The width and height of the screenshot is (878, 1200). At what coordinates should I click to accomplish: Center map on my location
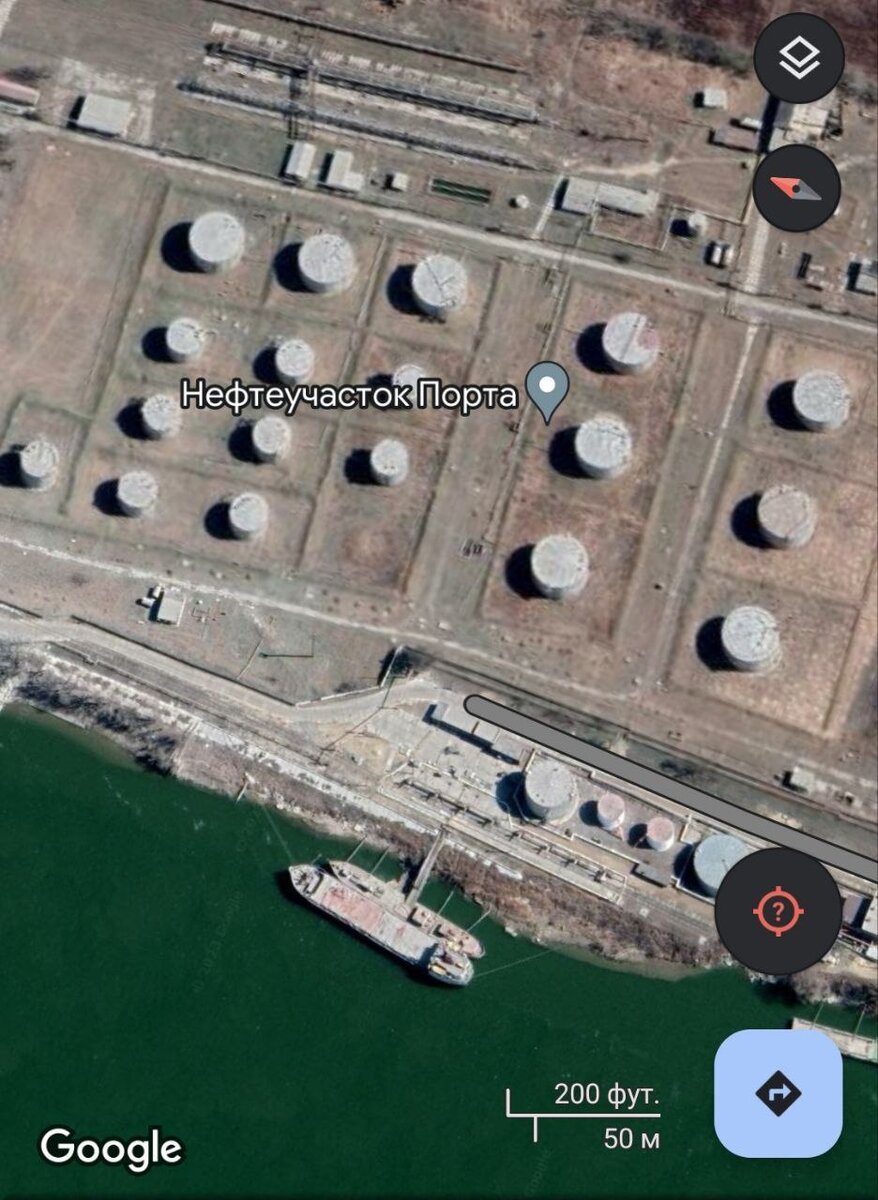pos(778,911)
